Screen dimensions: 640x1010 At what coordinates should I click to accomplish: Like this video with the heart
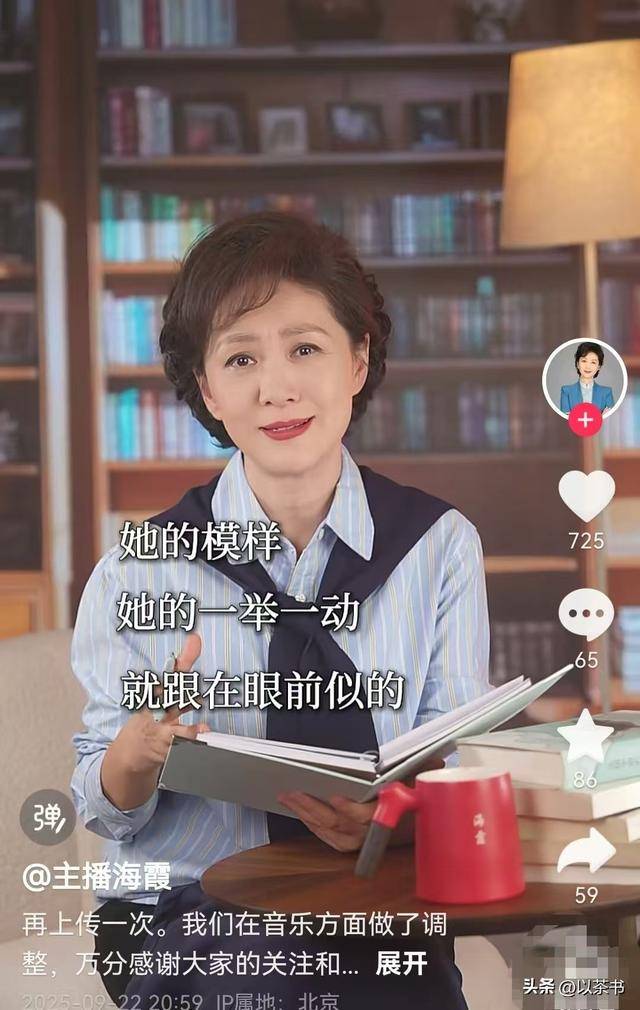pyautogui.click(x=586, y=495)
